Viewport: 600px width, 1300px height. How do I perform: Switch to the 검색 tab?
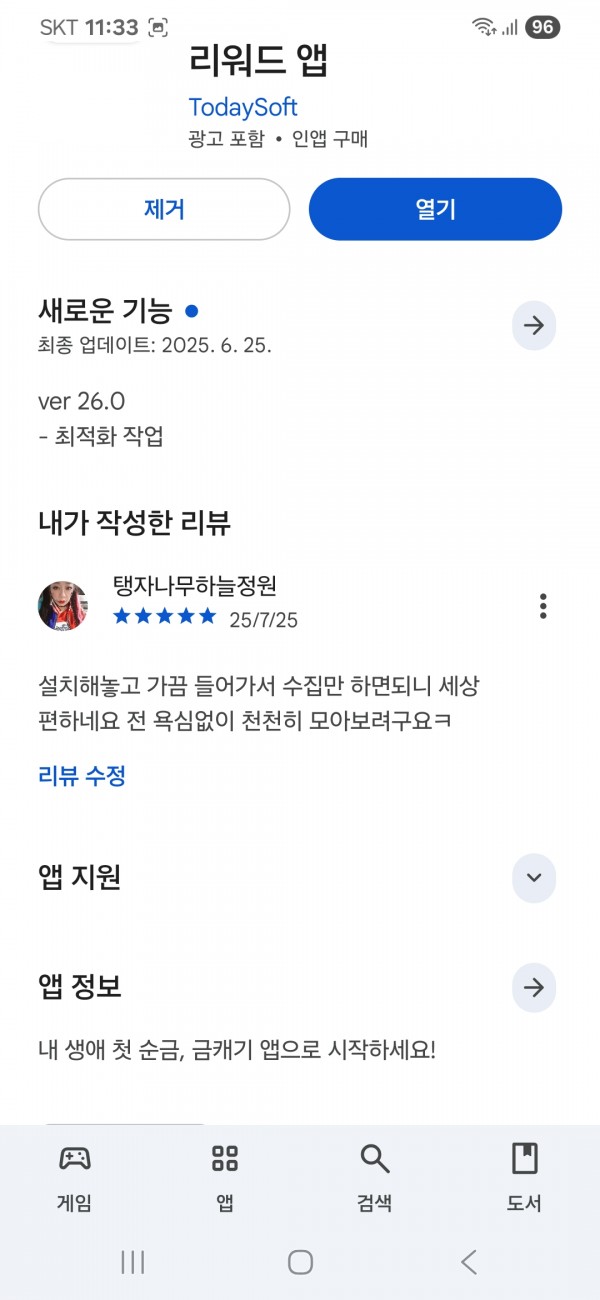[375, 1178]
